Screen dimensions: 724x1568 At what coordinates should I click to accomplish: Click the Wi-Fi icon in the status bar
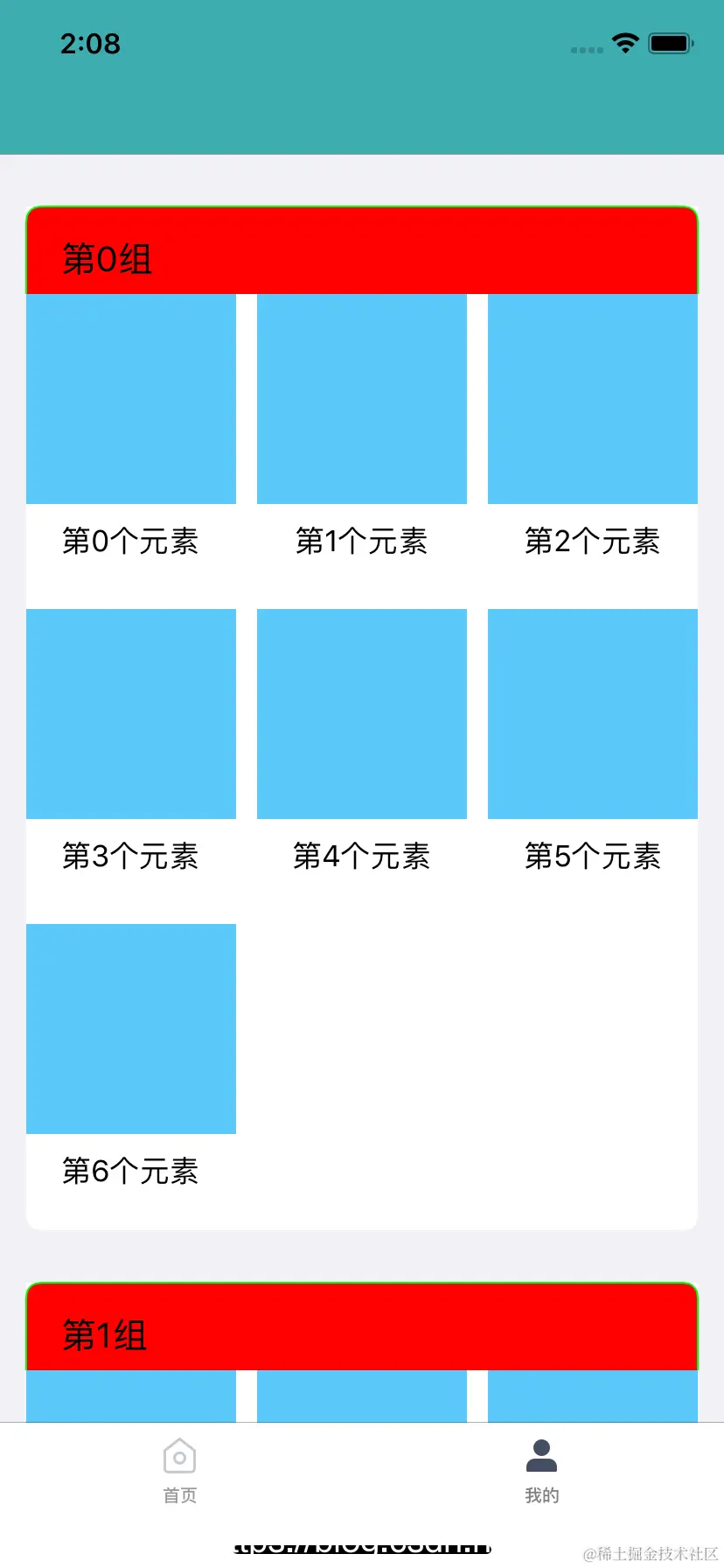pyautogui.click(x=626, y=44)
